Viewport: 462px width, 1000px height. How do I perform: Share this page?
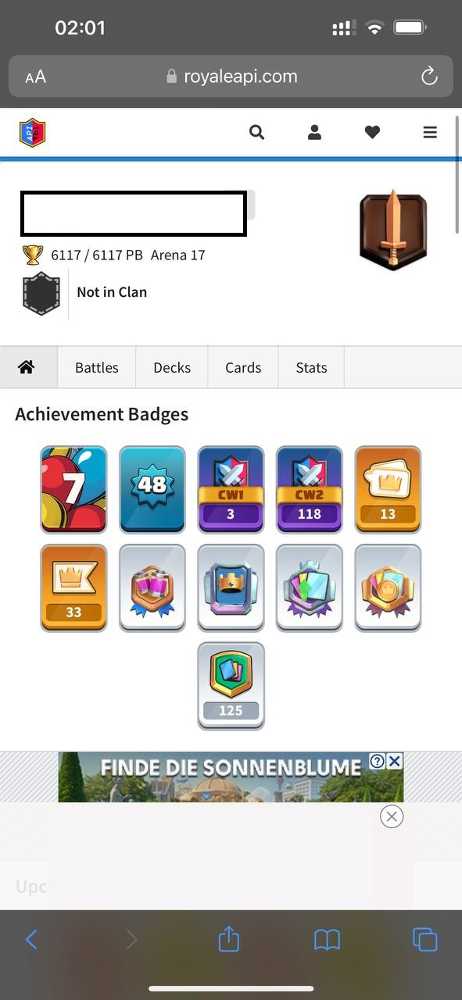tap(228, 938)
